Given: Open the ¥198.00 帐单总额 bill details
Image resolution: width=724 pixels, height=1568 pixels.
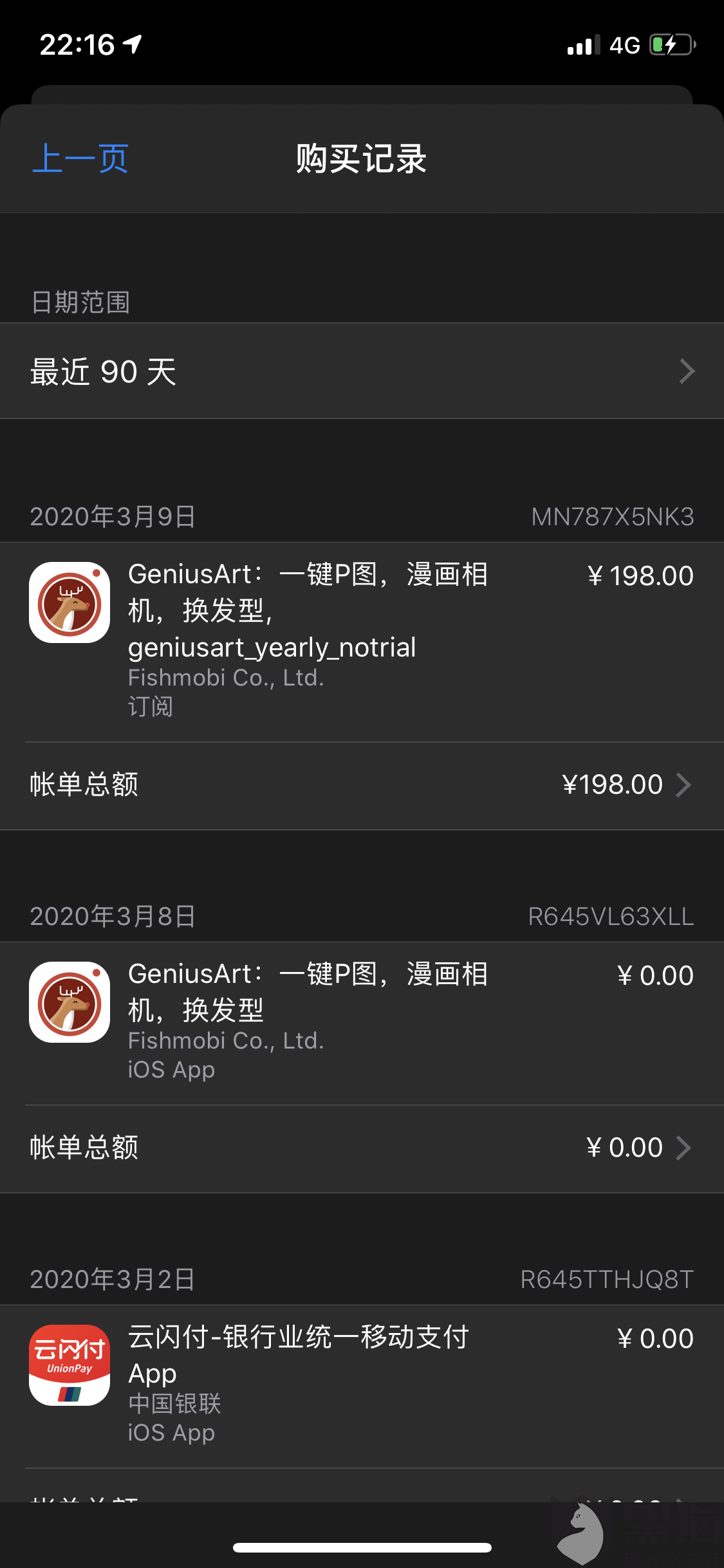Looking at the screenshot, I should pyautogui.click(x=362, y=785).
